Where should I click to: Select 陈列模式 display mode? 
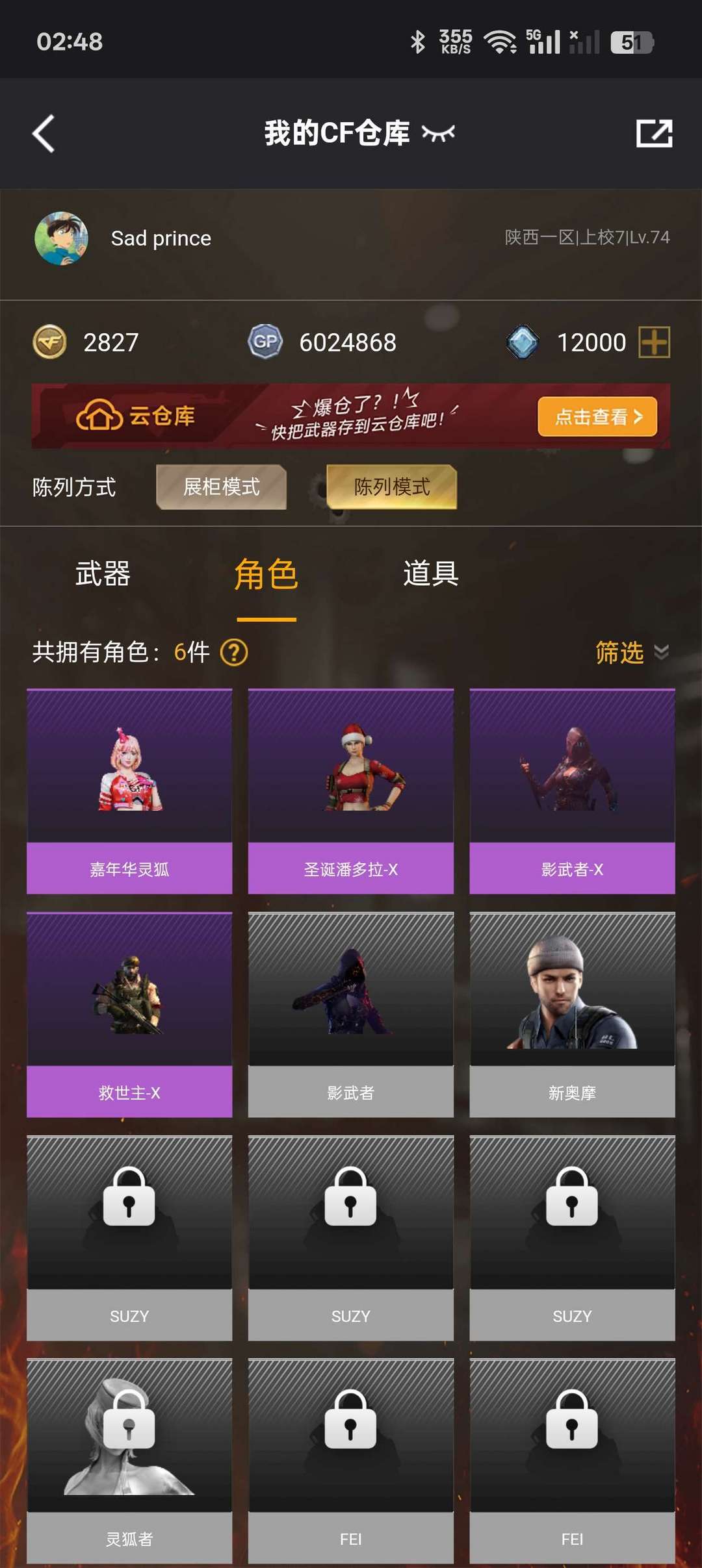pyautogui.click(x=391, y=487)
